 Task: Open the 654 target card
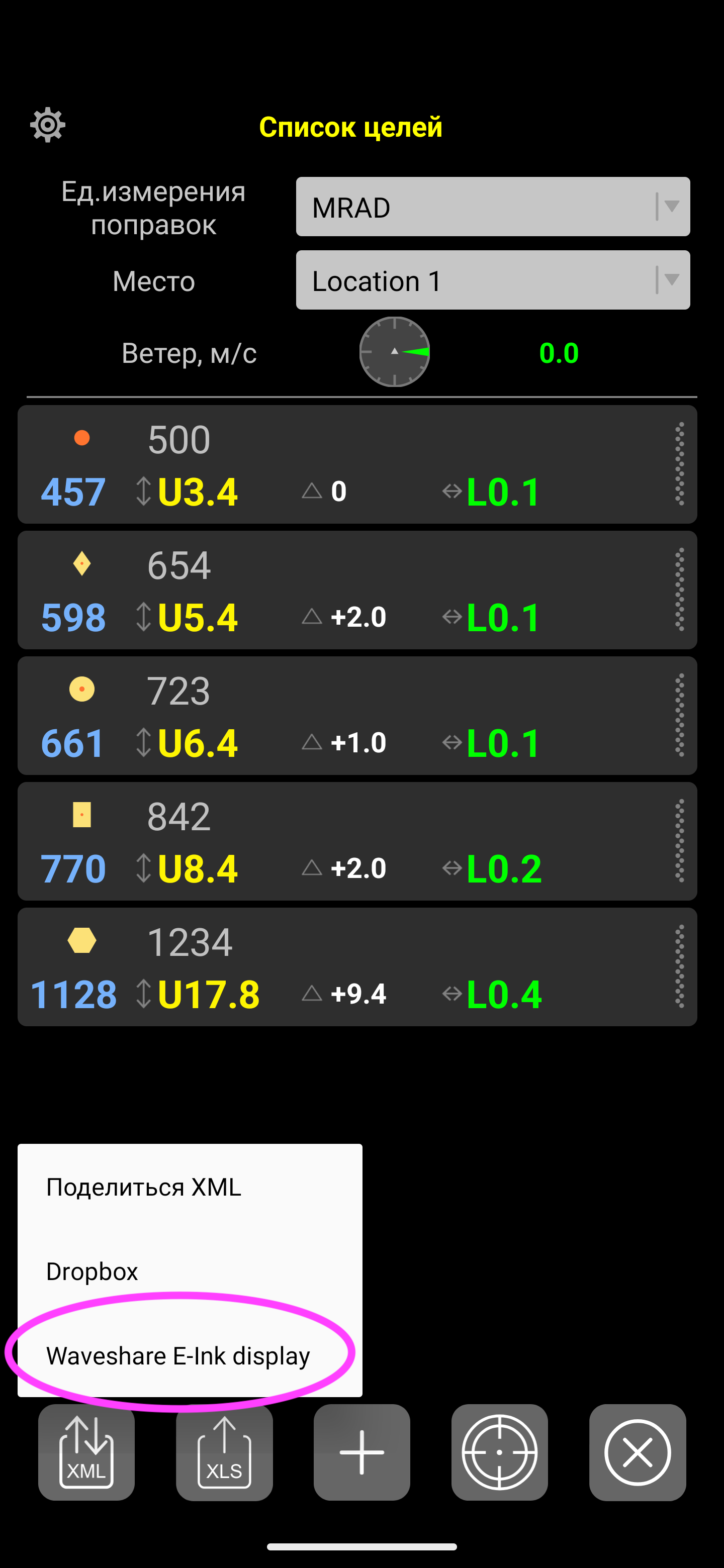[x=357, y=590]
